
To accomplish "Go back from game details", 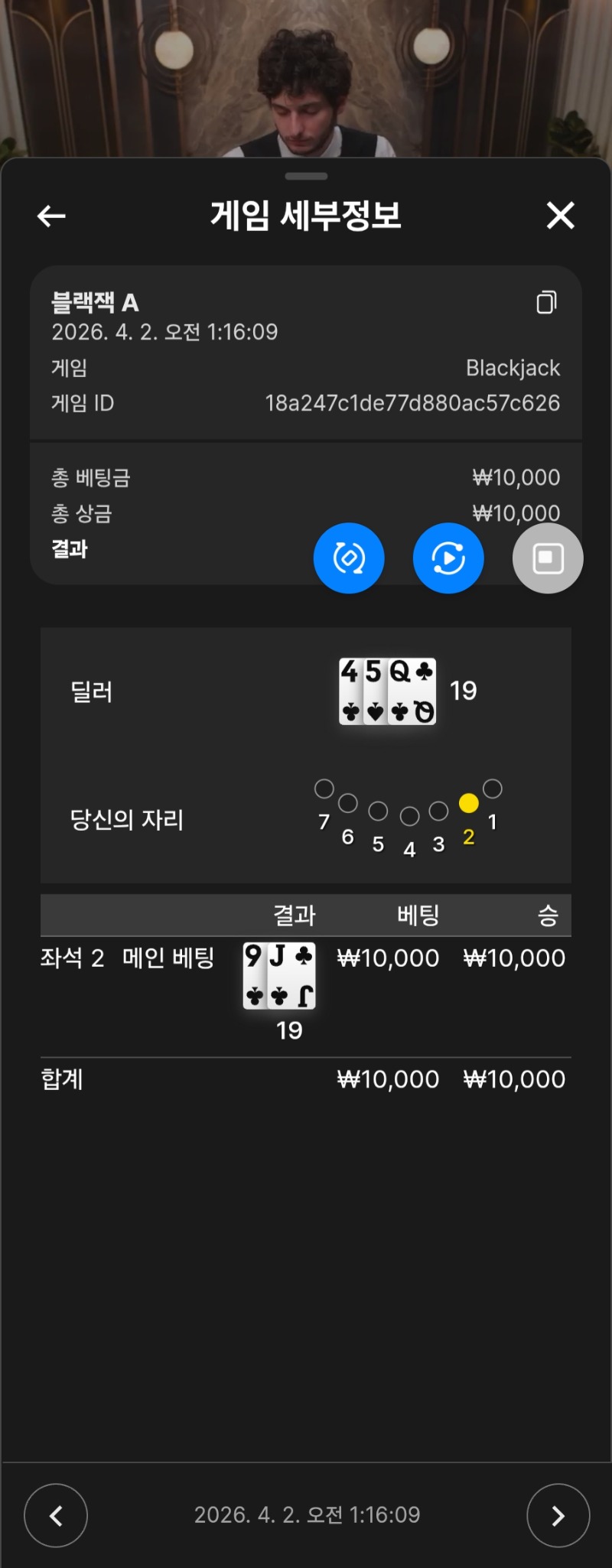I will tap(51, 216).
